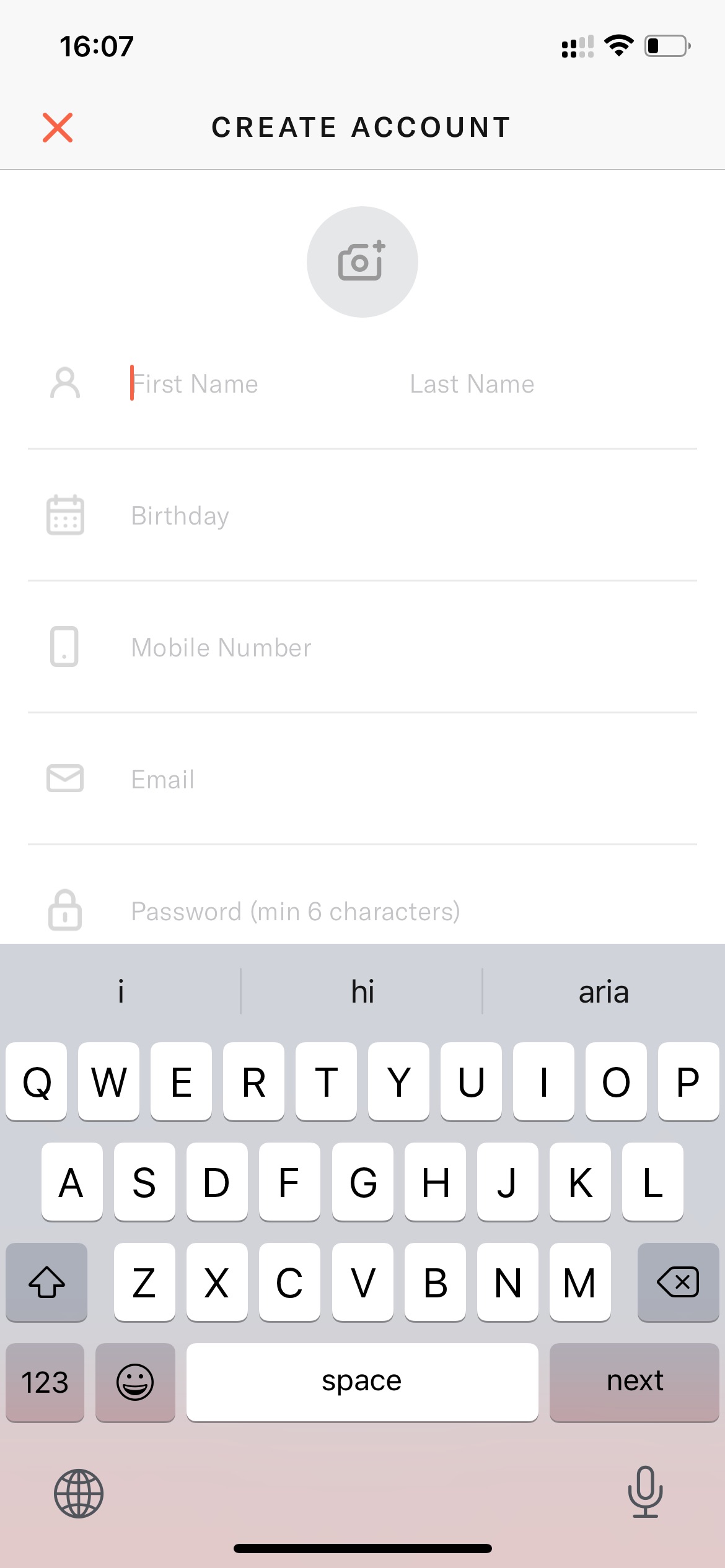
Task: Switch keyboard language with the globe
Action: [x=79, y=1493]
